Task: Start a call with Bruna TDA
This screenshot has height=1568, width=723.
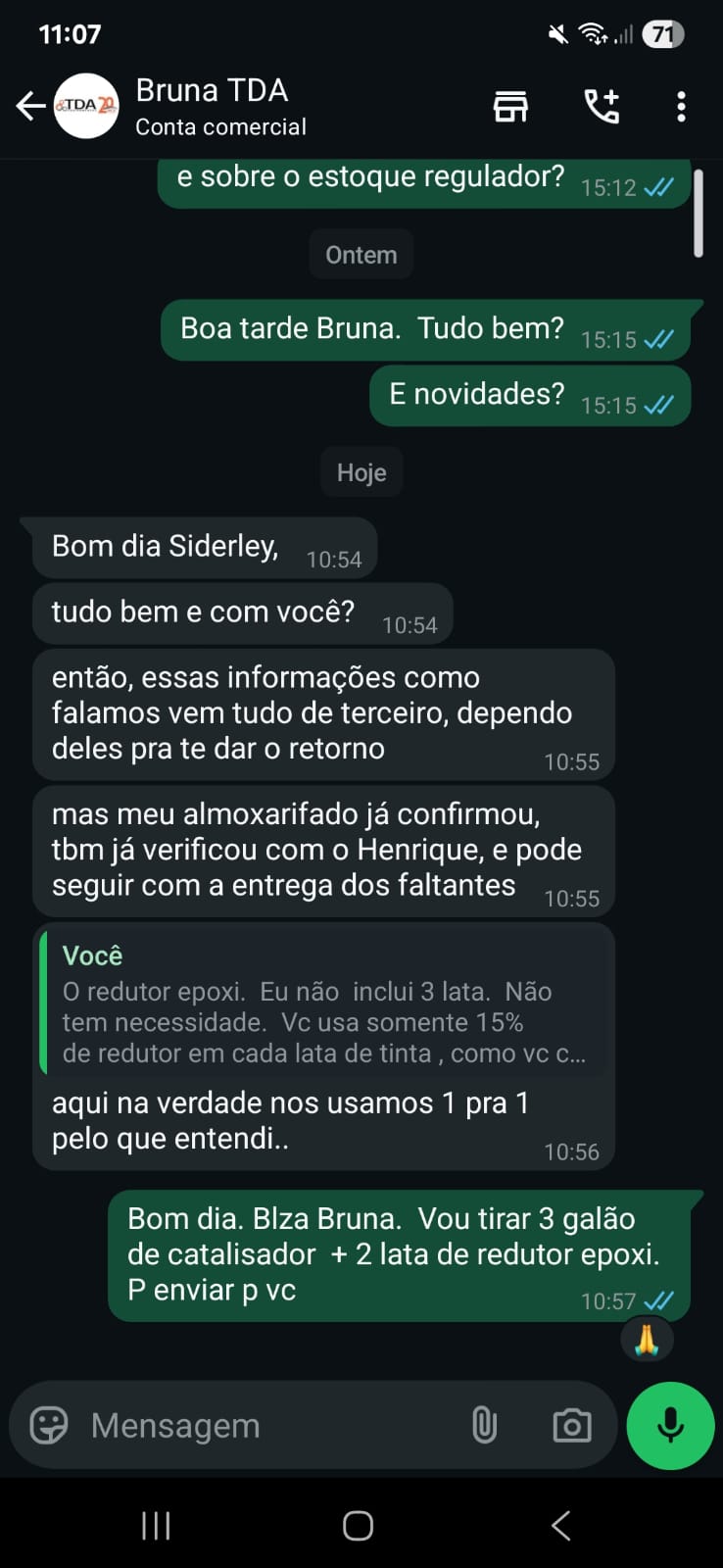Action: (x=602, y=106)
